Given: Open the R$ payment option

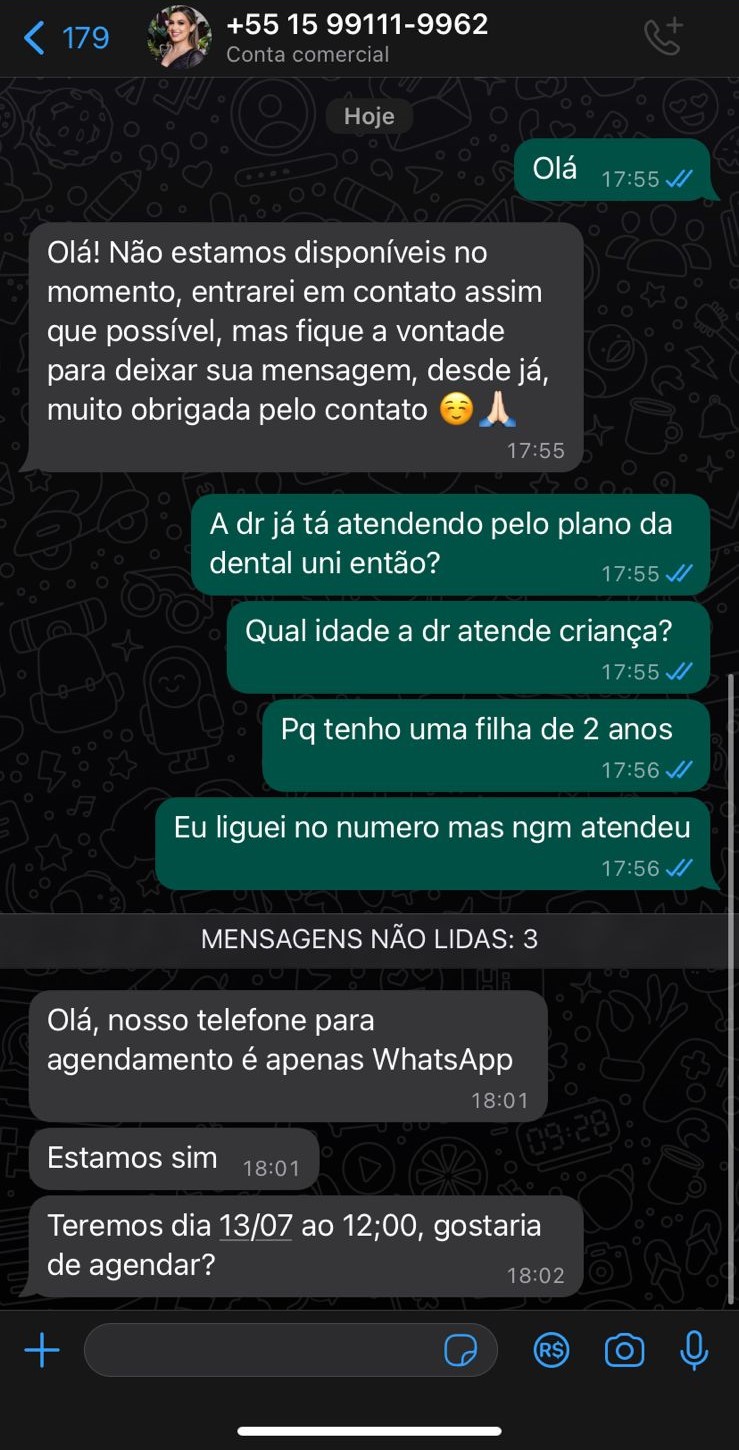Looking at the screenshot, I should (551, 1352).
